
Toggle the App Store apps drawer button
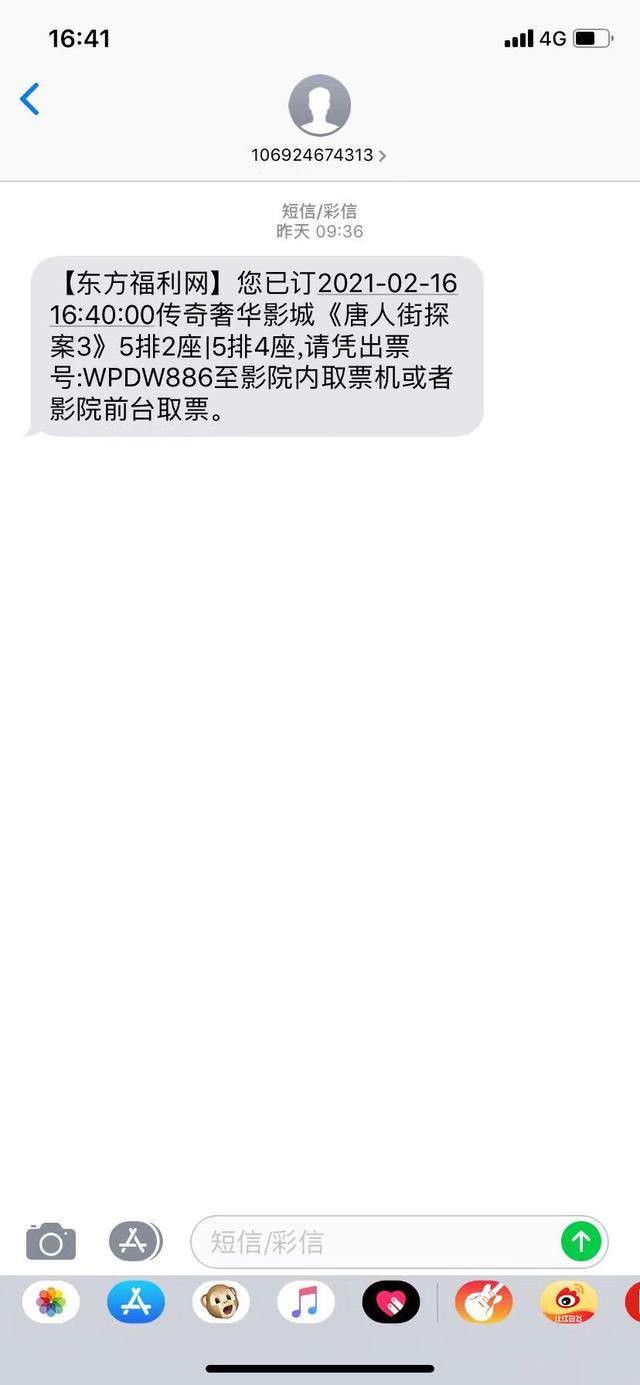click(x=135, y=1241)
